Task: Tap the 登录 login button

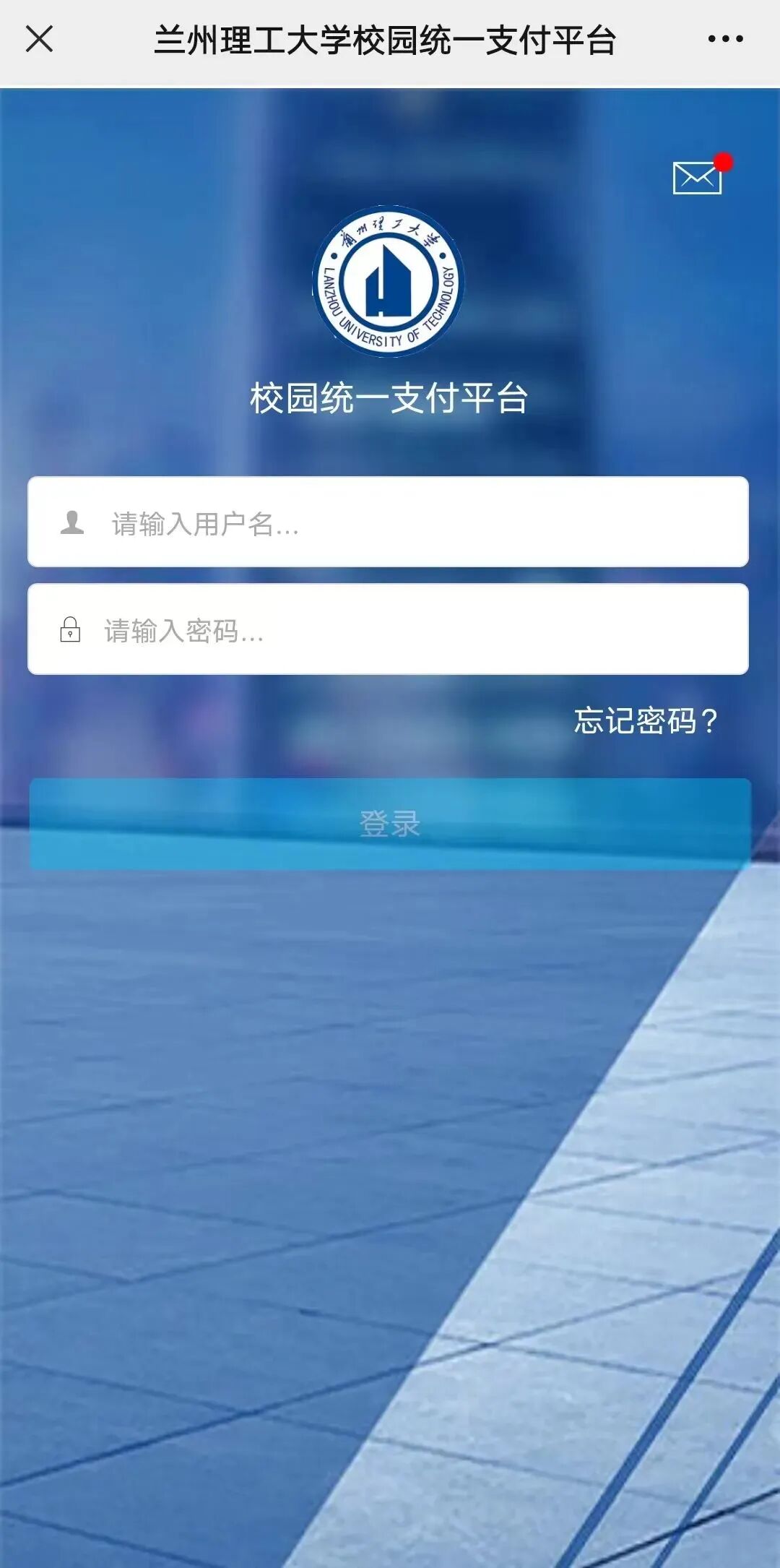Action: [x=390, y=824]
